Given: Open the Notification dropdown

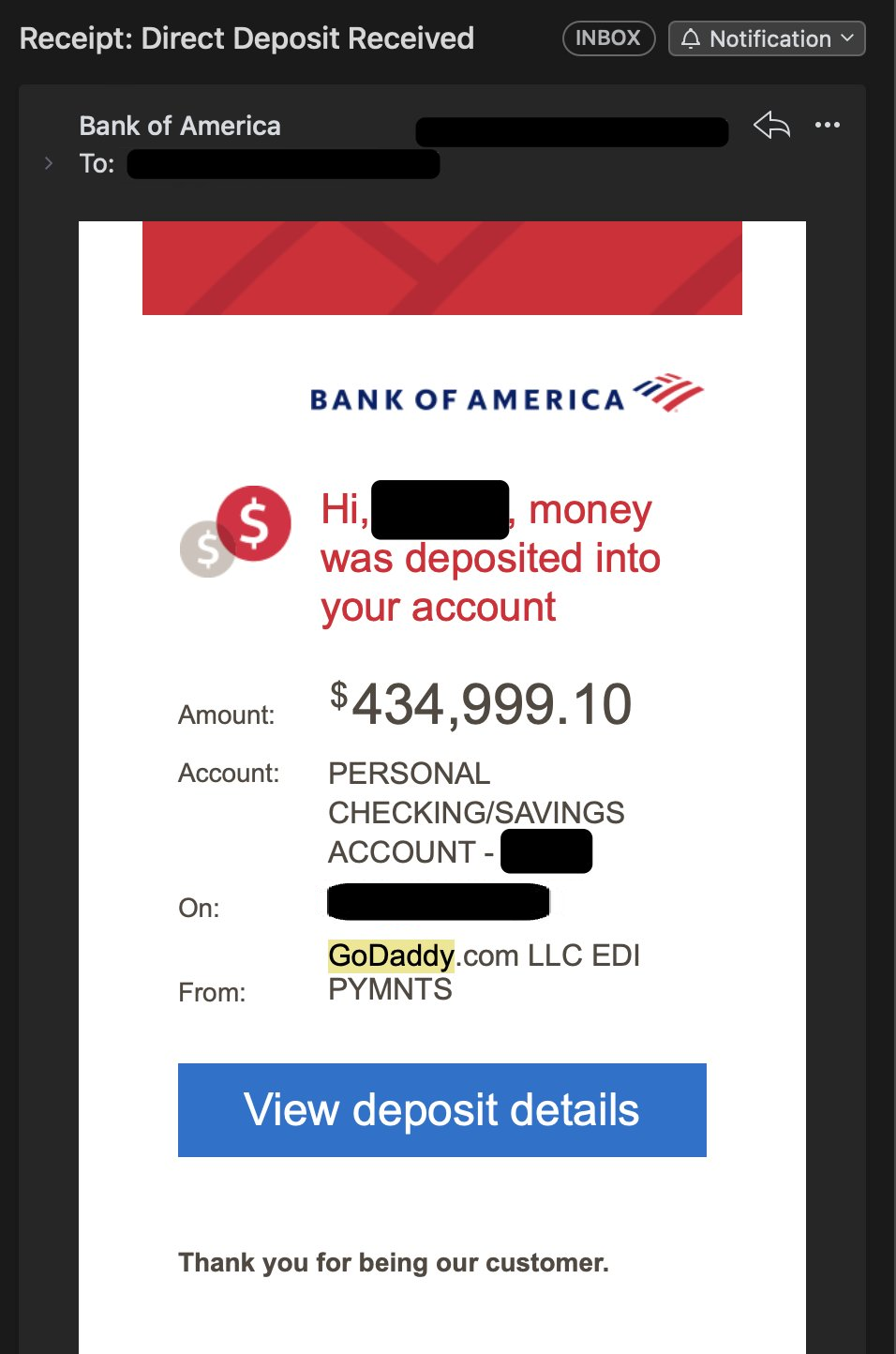Looking at the screenshot, I should click(x=767, y=38).
